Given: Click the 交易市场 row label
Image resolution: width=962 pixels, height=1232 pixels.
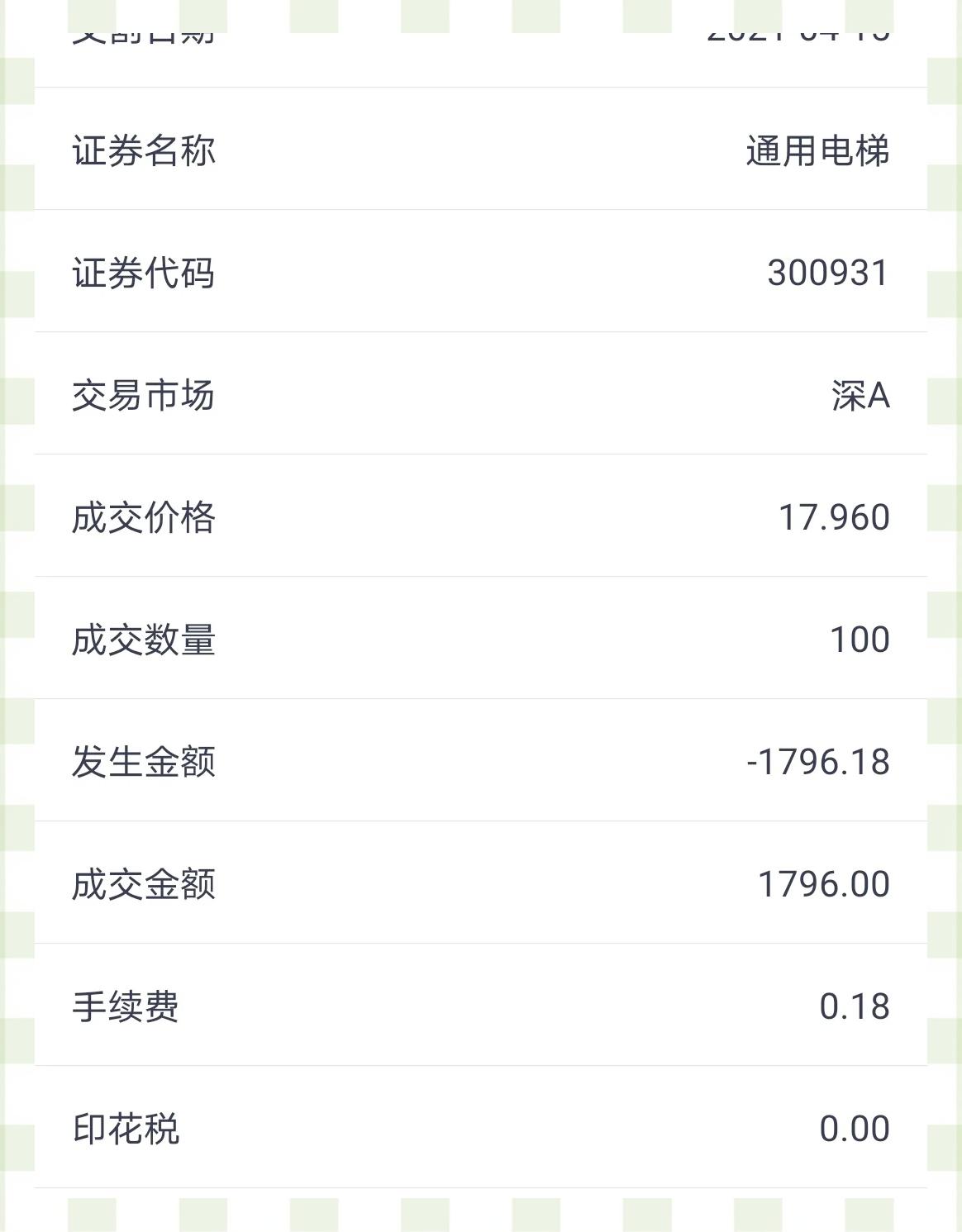Looking at the screenshot, I should tap(141, 395).
